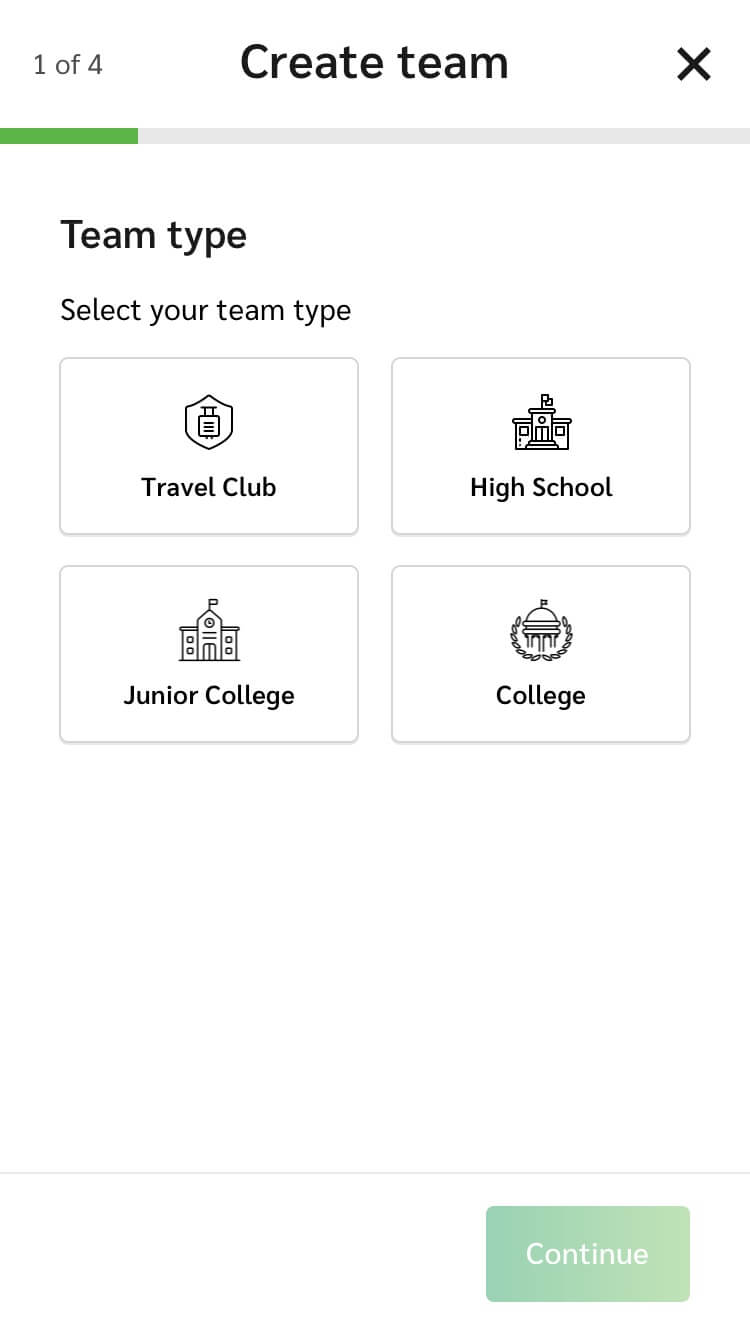750x1334 pixels.
Task: Tap the Continue button
Action: click(x=587, y=1253)
